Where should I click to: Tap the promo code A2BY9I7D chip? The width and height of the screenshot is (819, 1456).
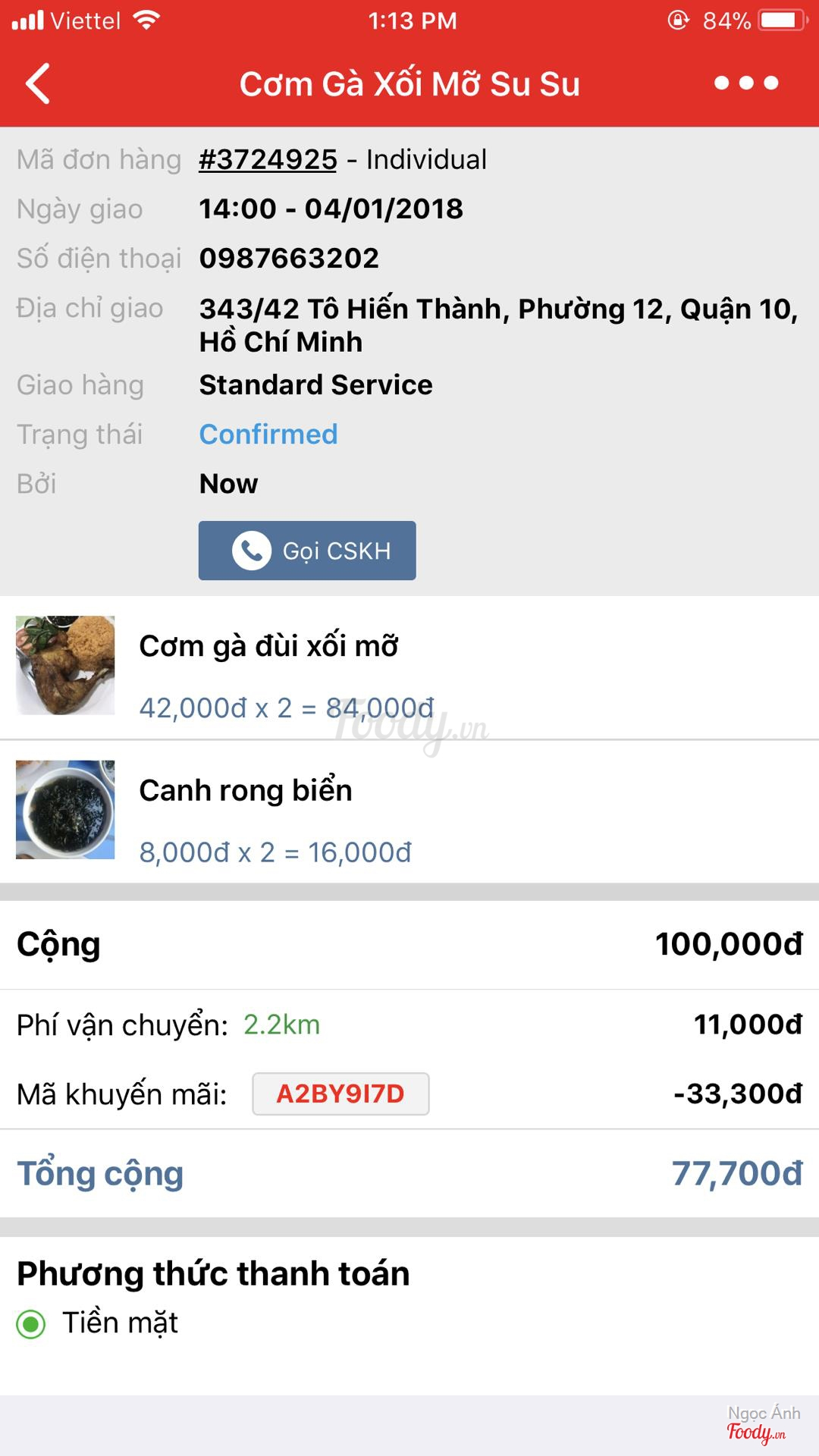[x=340, y=1094]
